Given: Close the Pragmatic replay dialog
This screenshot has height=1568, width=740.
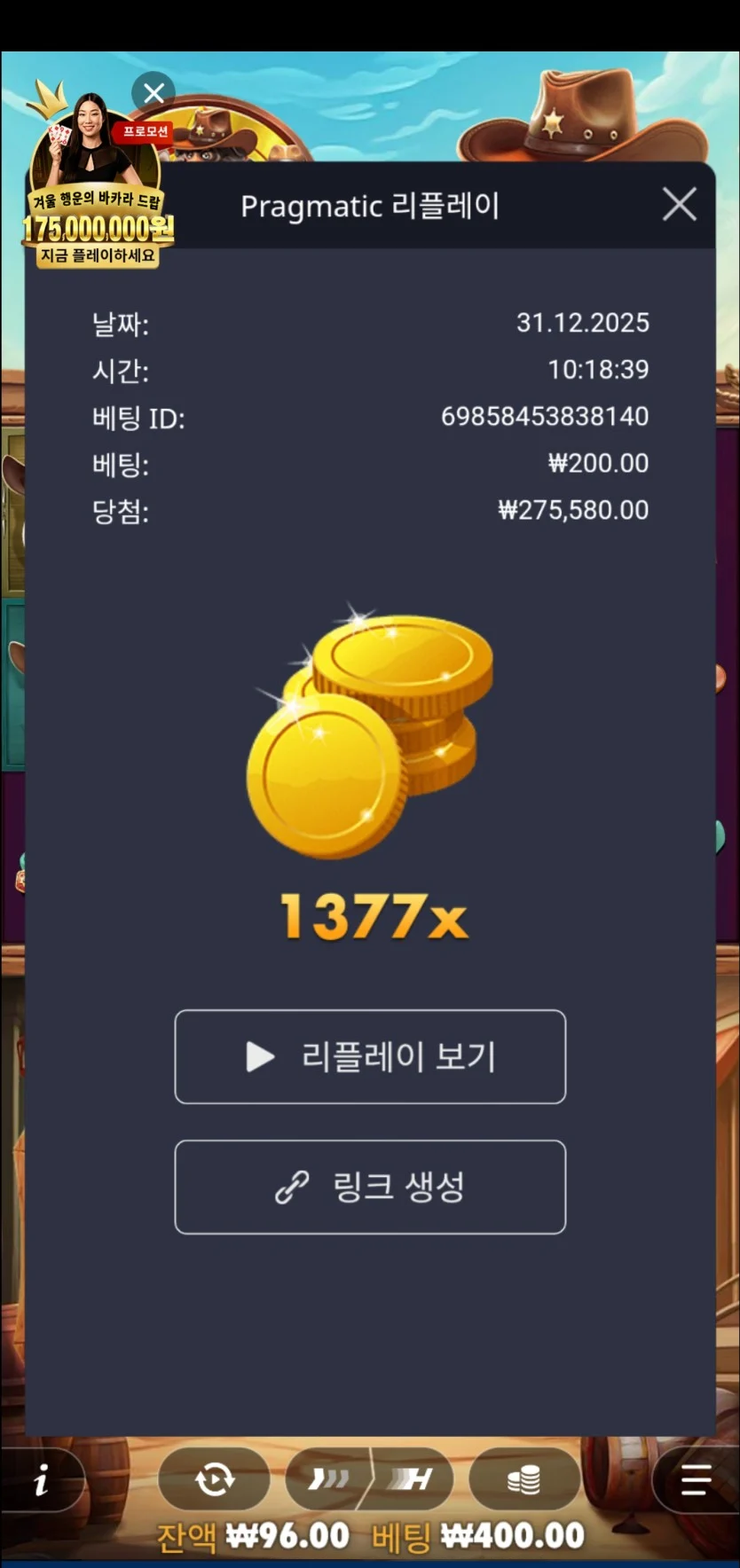Looking at the screenshot, I should pos(679,205).
